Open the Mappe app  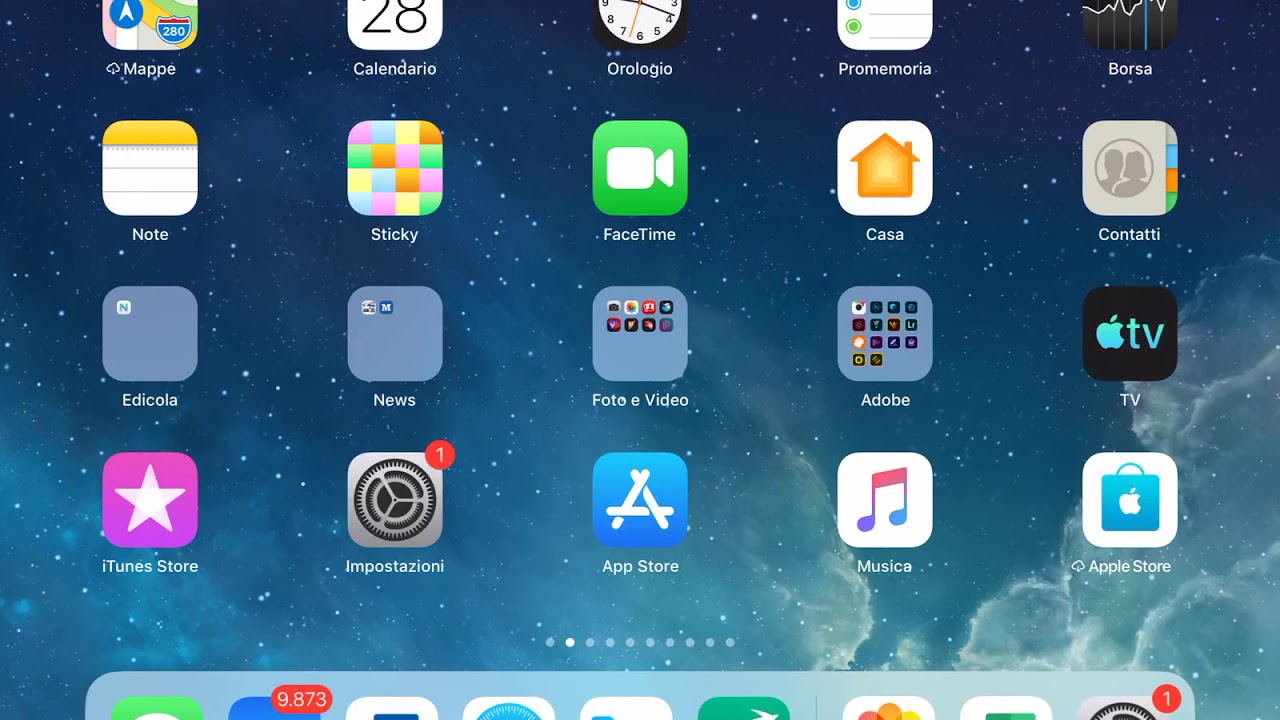(150, 24)
